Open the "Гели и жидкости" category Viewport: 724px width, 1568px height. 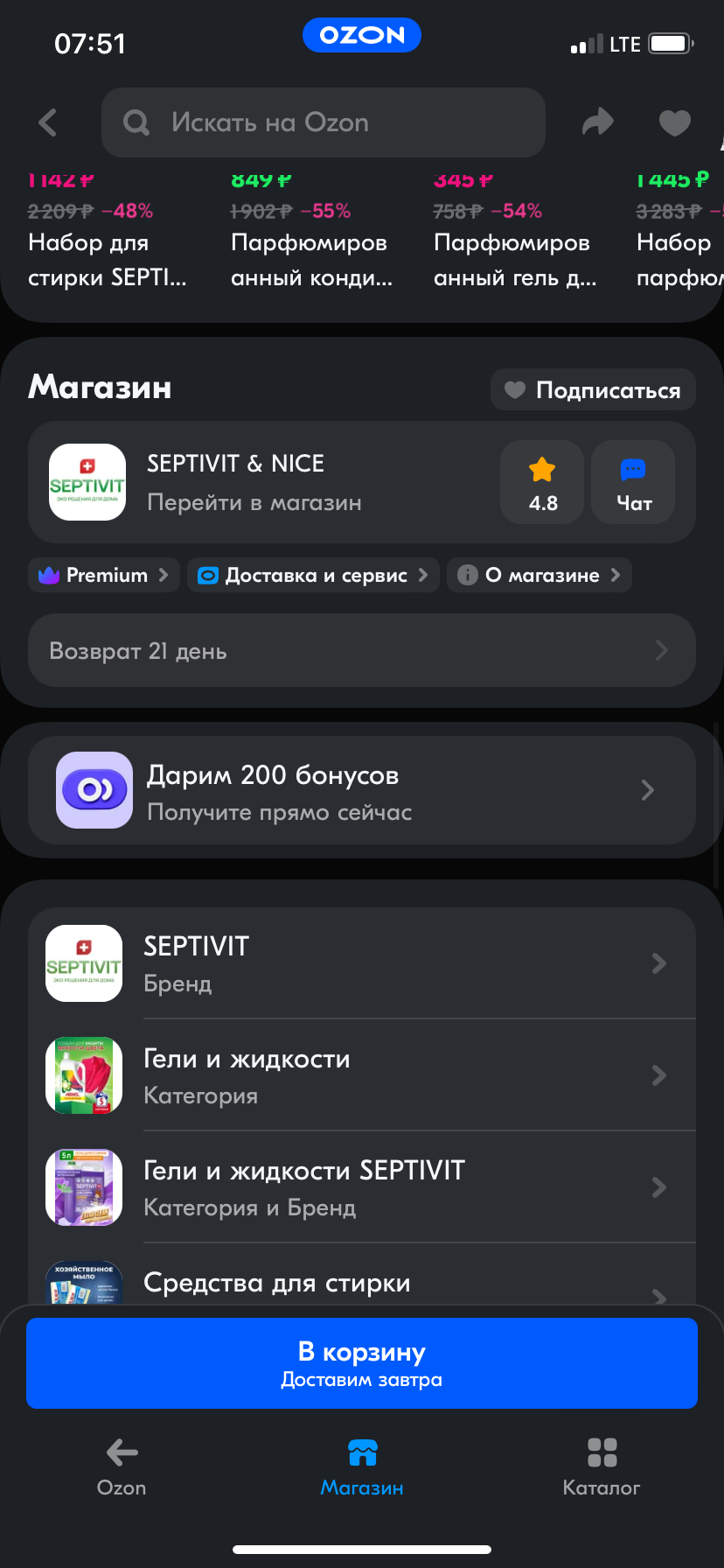coord(362,1075)
